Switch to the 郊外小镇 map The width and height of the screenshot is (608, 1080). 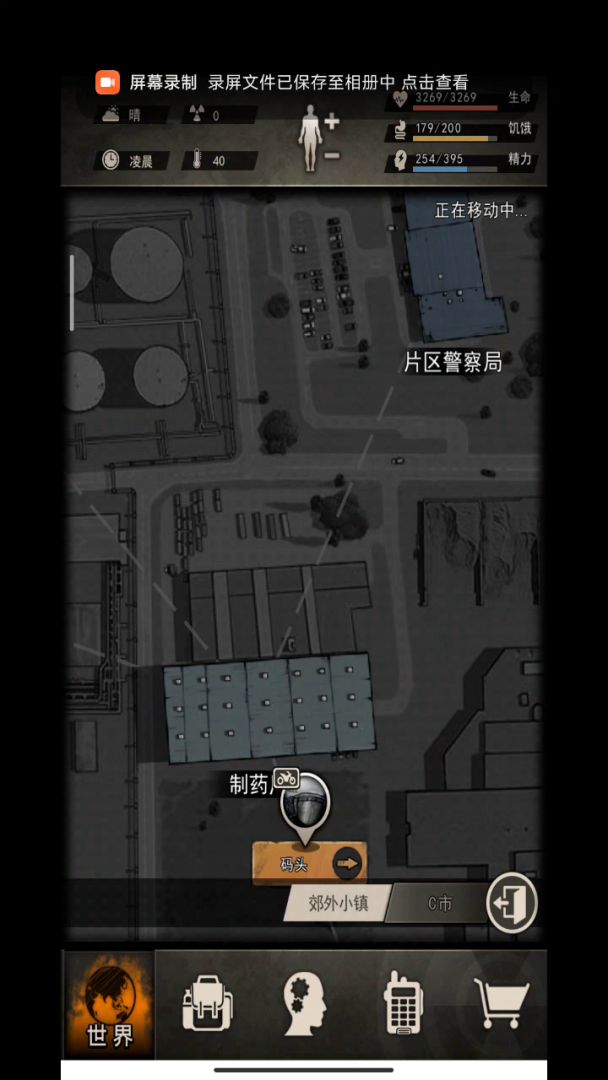click(338, 903)
